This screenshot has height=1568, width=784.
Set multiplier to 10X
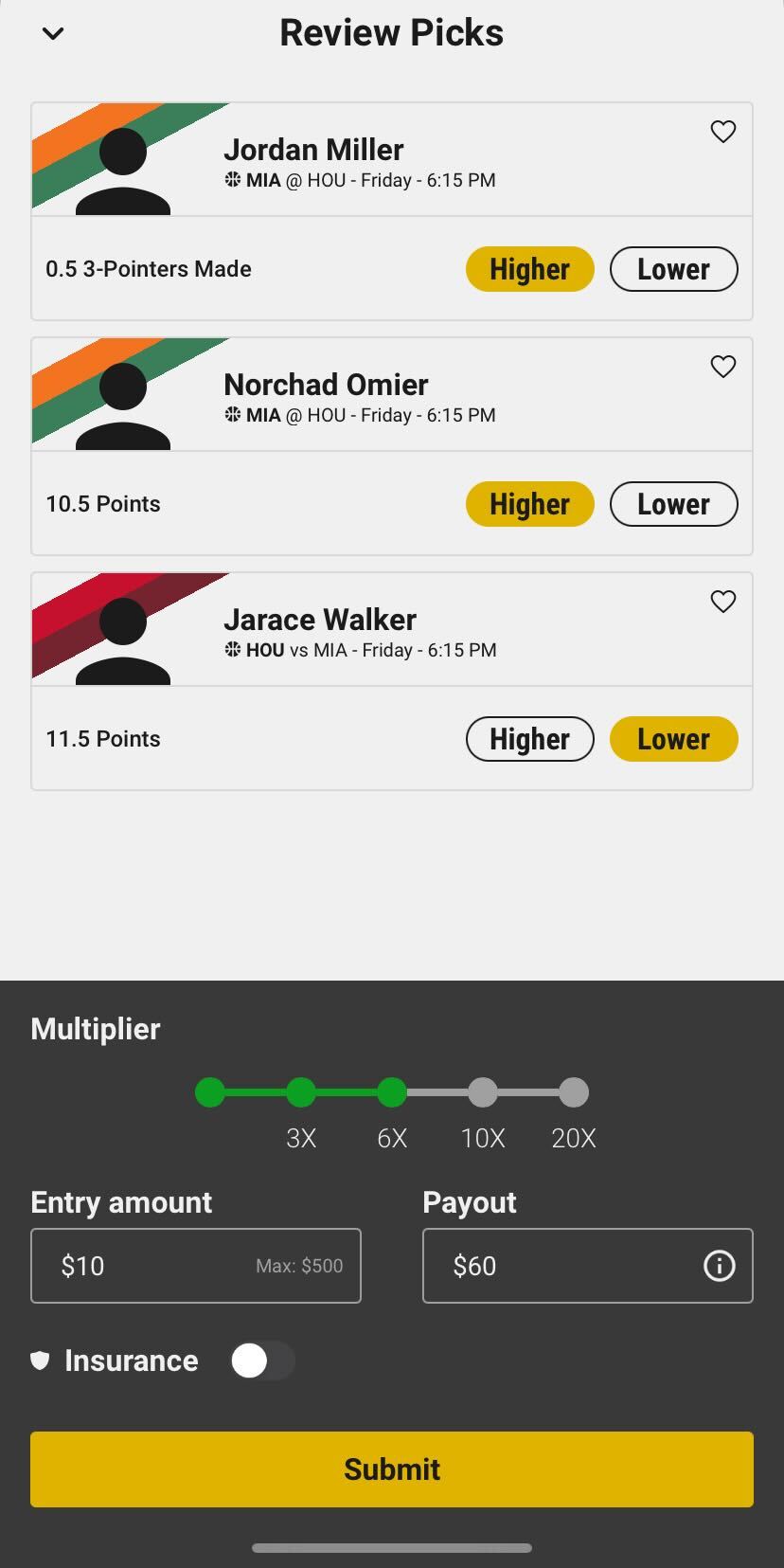pos(483,1093)
